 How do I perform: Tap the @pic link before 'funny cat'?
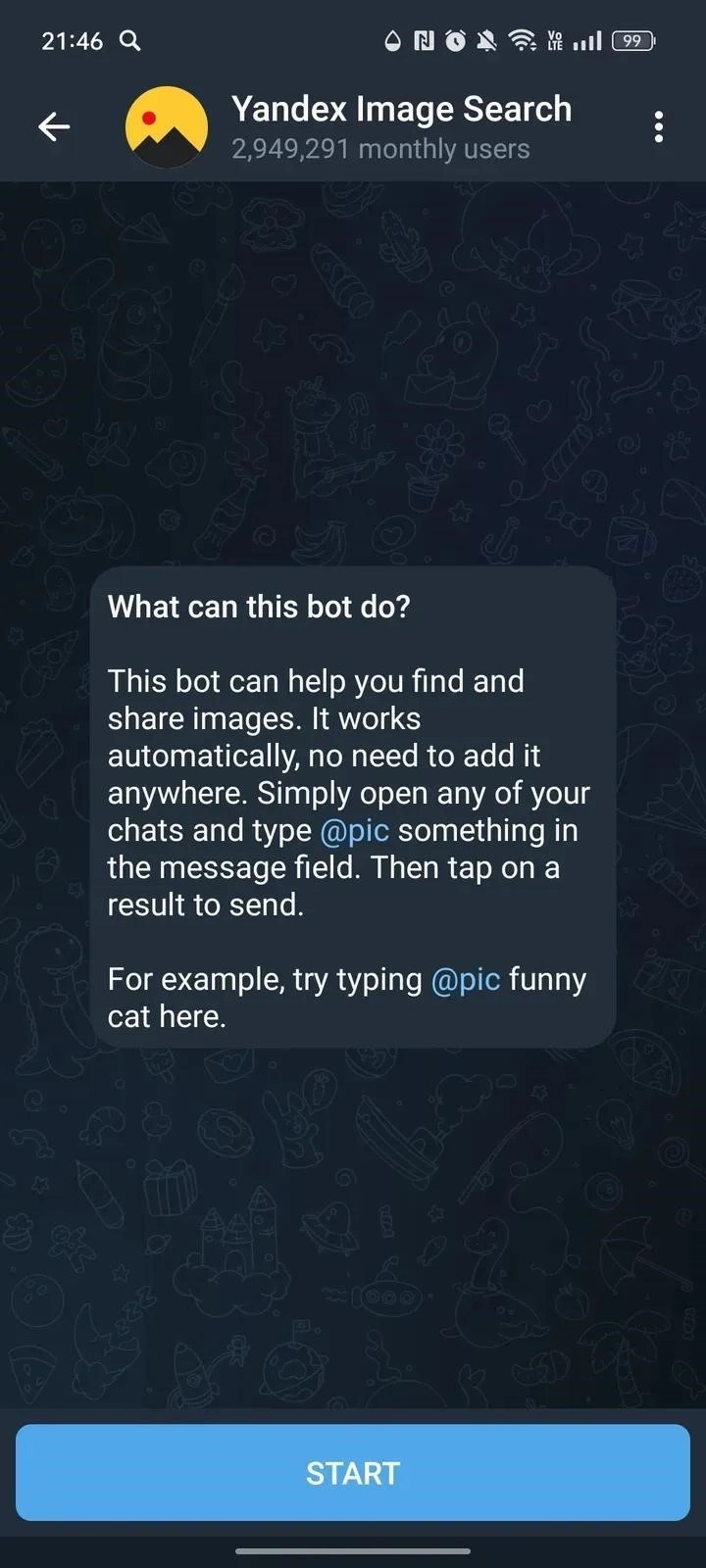466,979
